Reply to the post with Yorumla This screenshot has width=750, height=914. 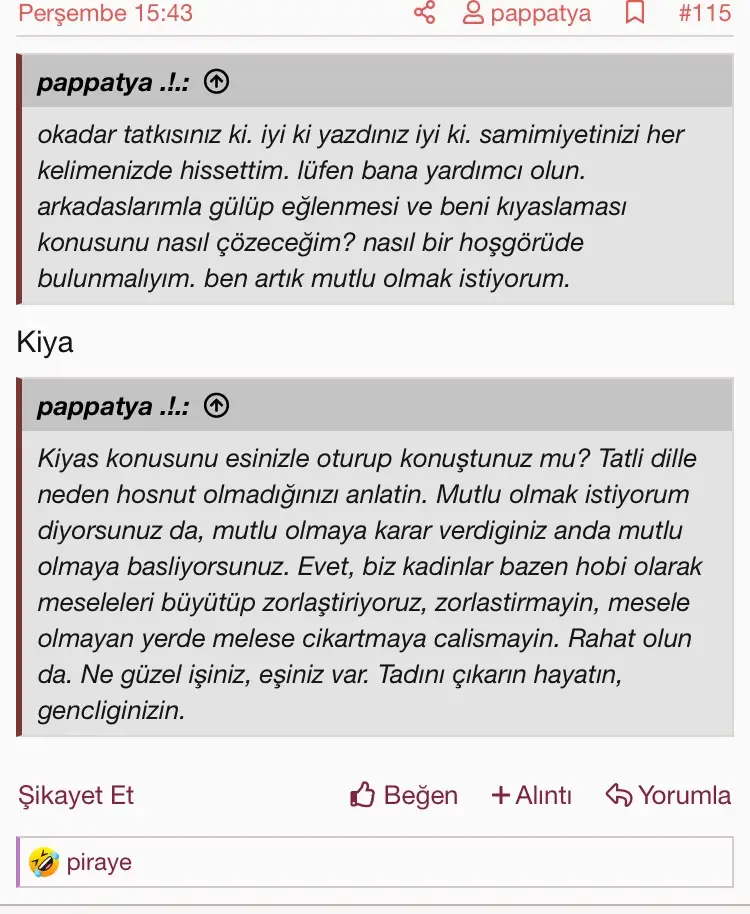coord(669,796)
